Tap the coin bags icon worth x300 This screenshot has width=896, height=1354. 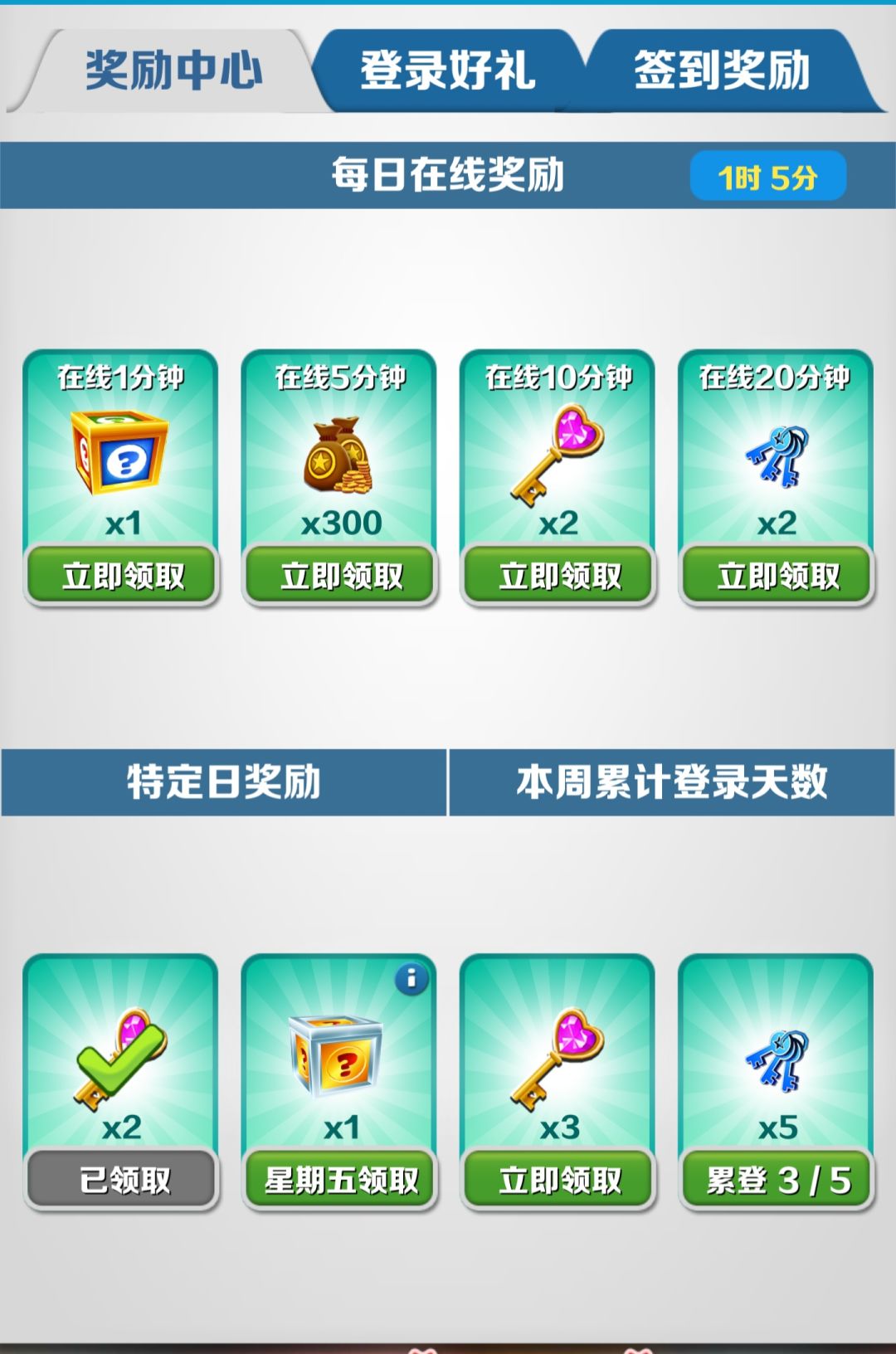point(338,456)
